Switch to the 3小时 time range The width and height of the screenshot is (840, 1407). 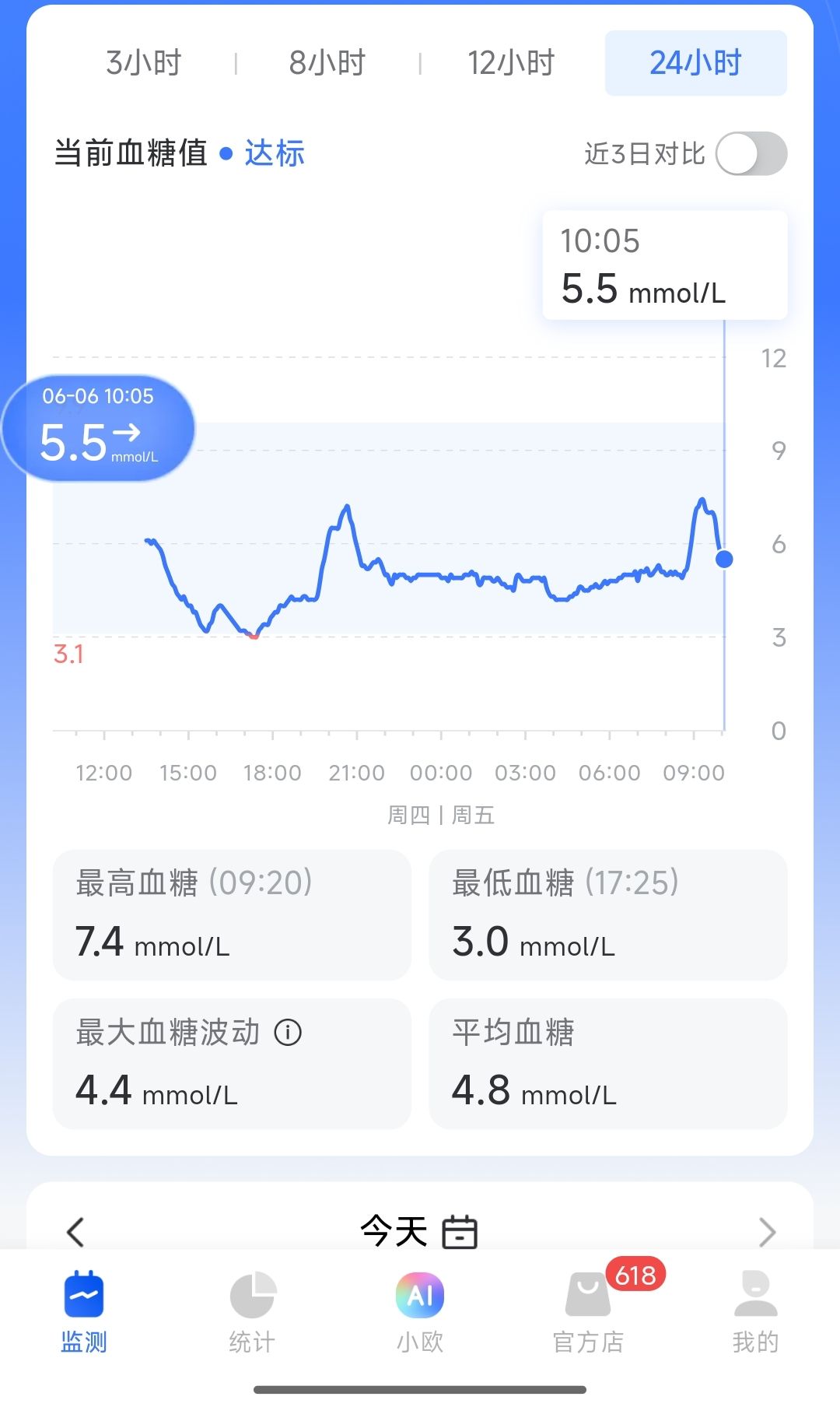click(144, 63)
